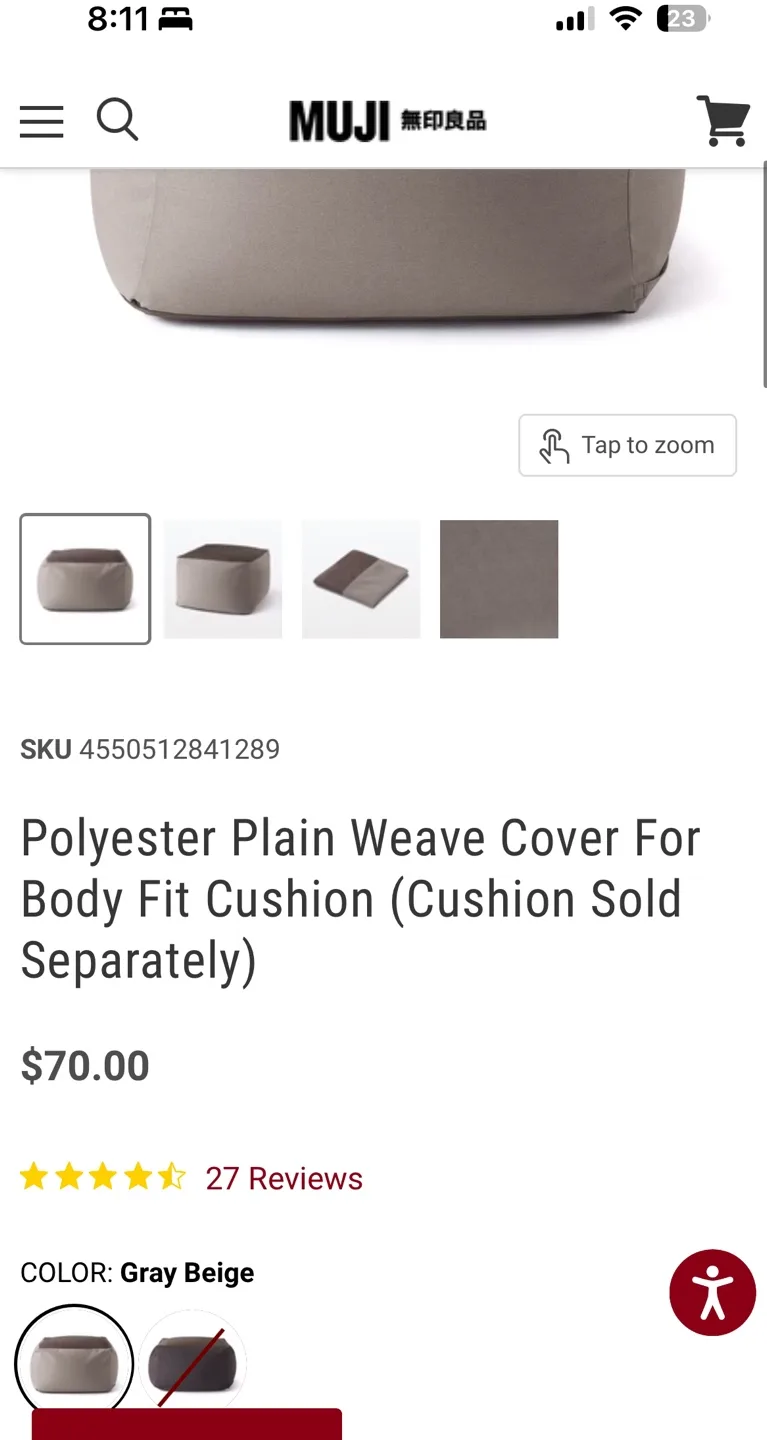Click the search magnifier icon
The image size is (767, 1440).
click(x=117, y=120)
